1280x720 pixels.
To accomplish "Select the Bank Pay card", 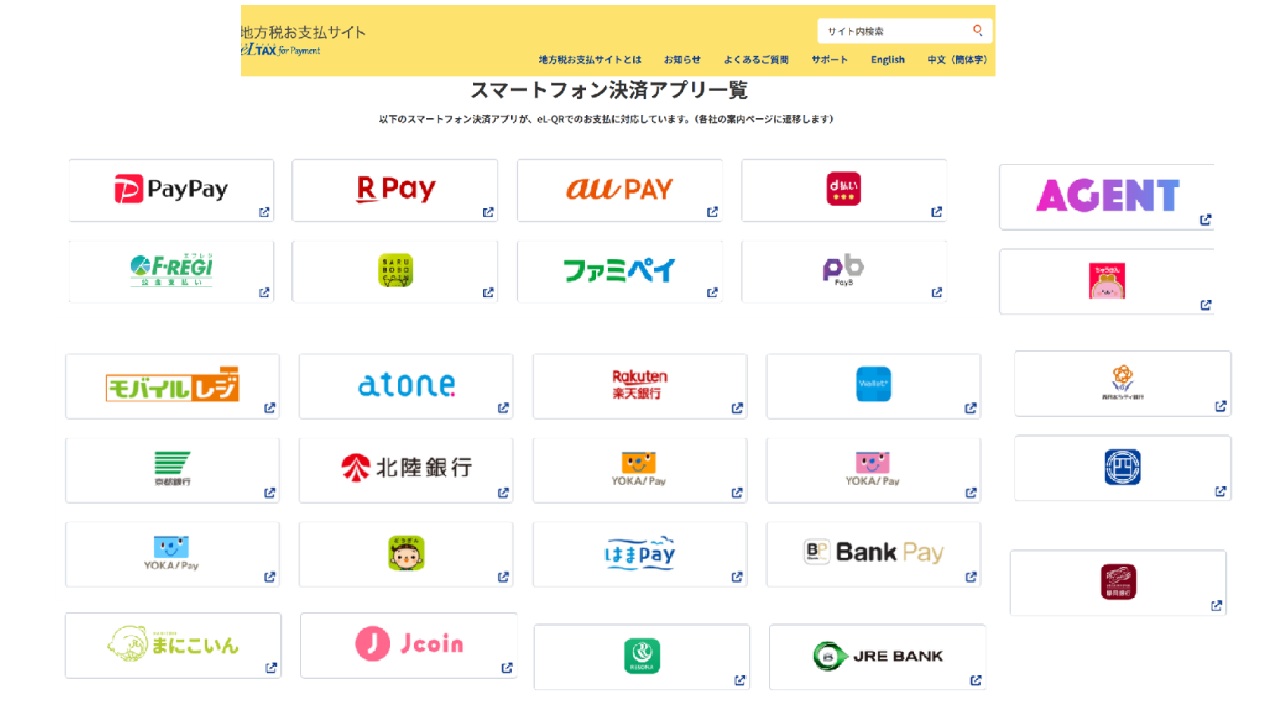I will click(x=873, y=553).
